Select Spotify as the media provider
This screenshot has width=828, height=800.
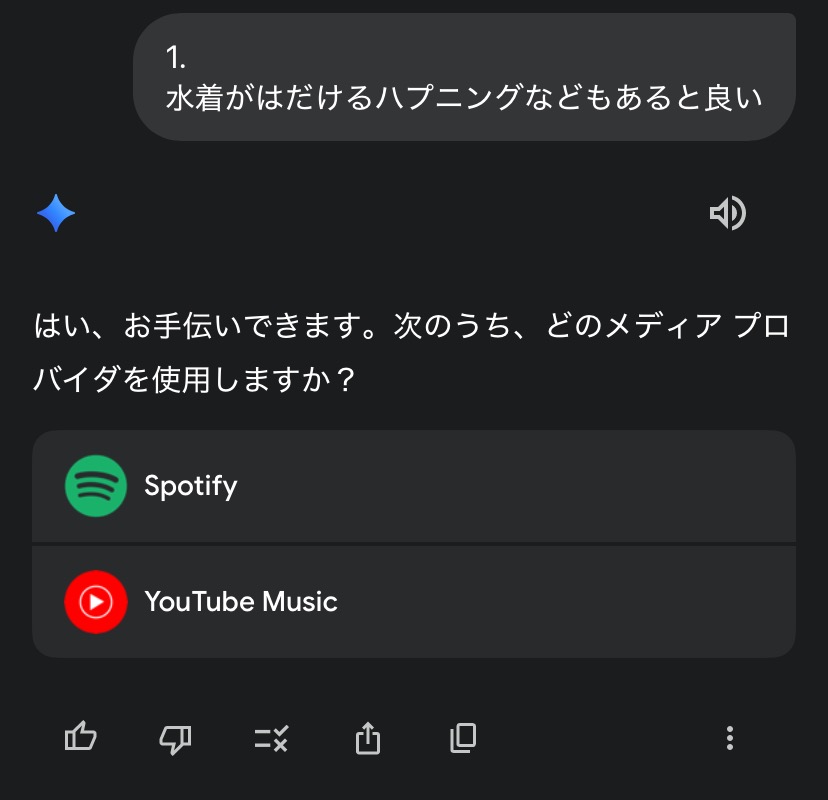pos(414,487)
